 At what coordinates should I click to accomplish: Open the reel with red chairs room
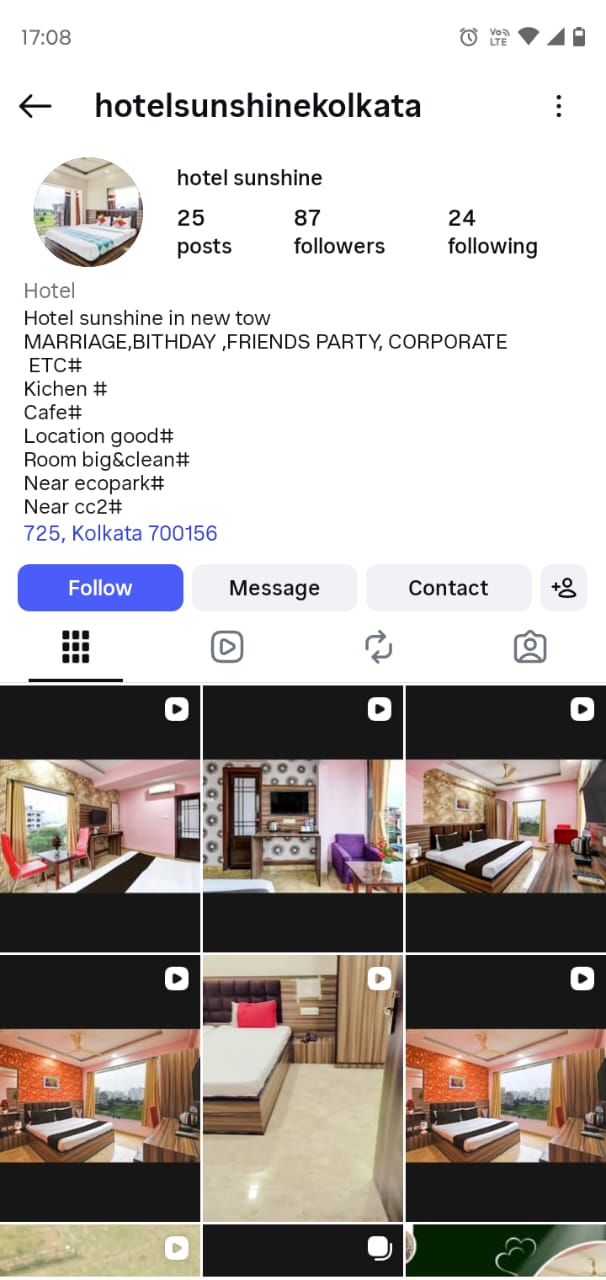click(100, 820)
